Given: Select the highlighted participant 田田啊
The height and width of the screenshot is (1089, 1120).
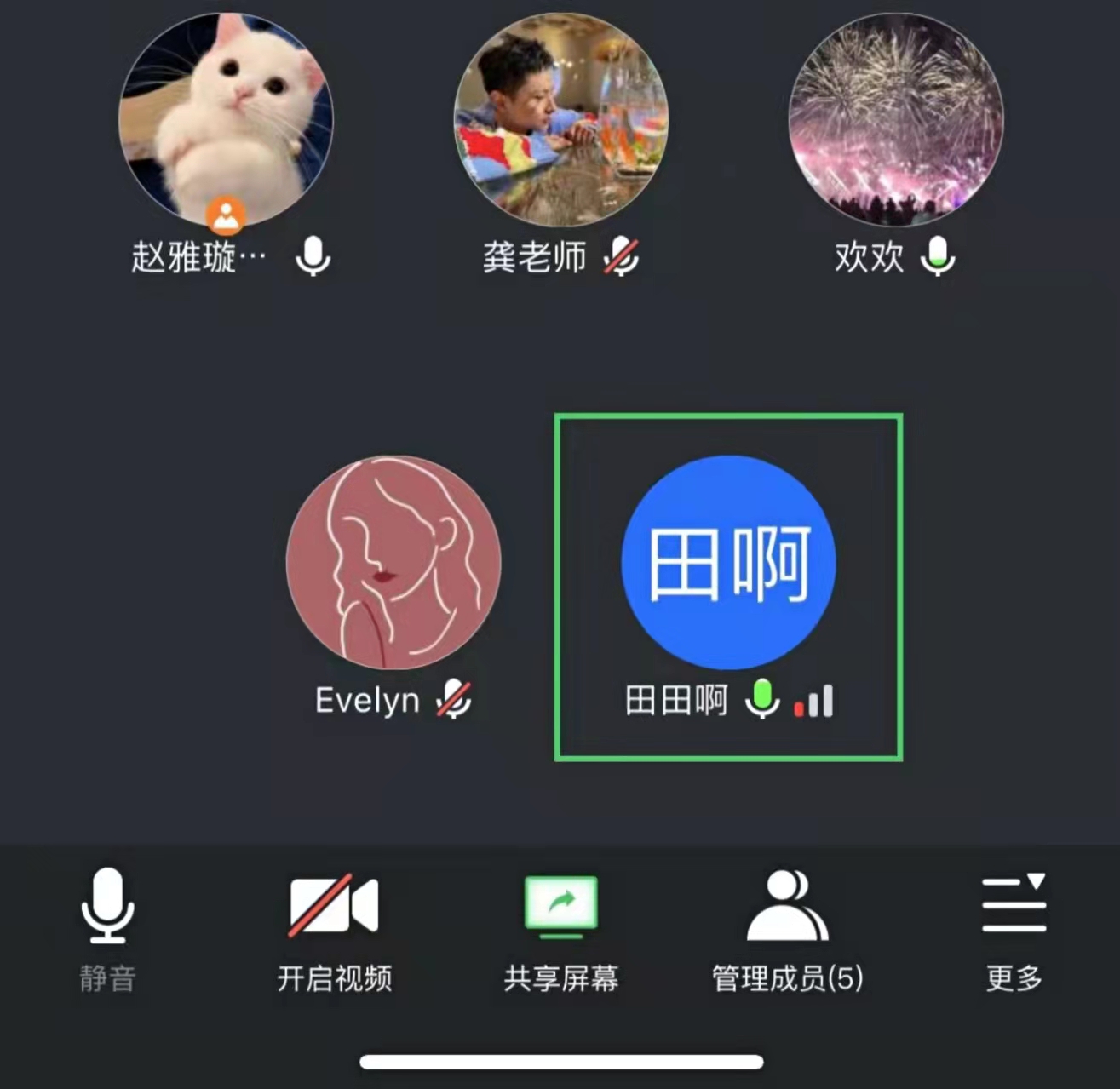Looking at the screenshot, I should [x=728, y=562].
